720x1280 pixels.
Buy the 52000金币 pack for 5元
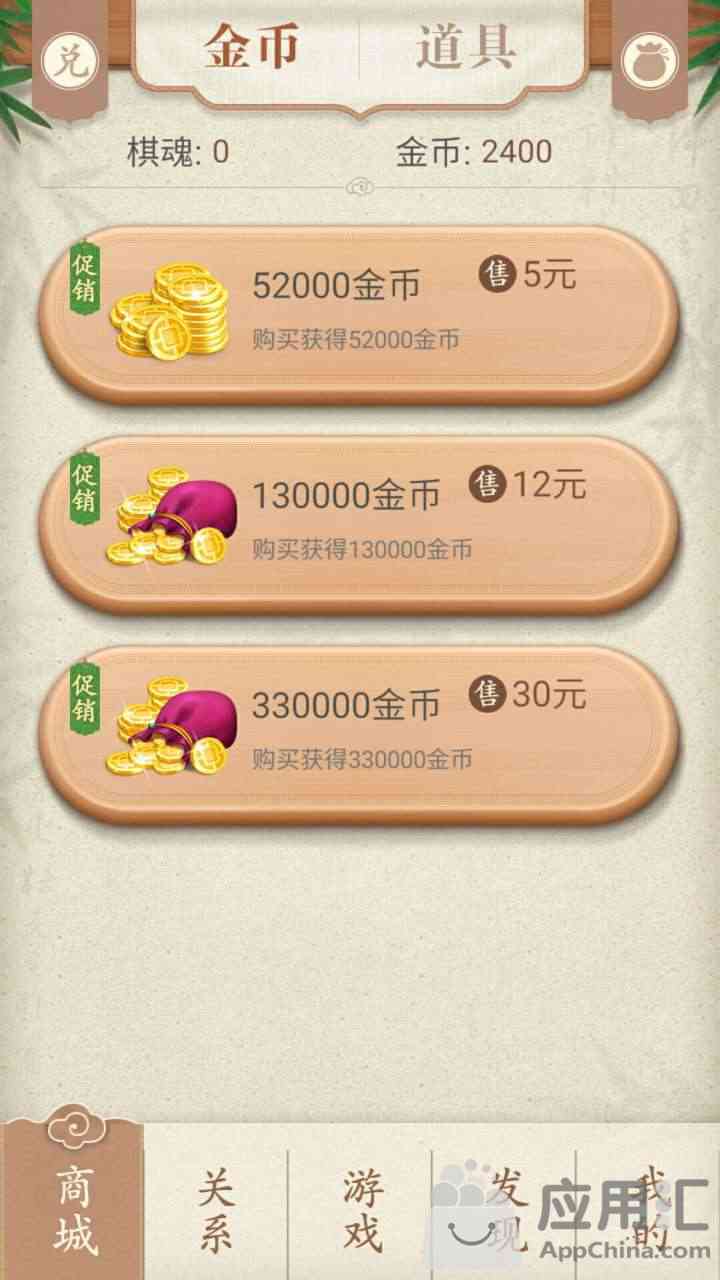359,315
